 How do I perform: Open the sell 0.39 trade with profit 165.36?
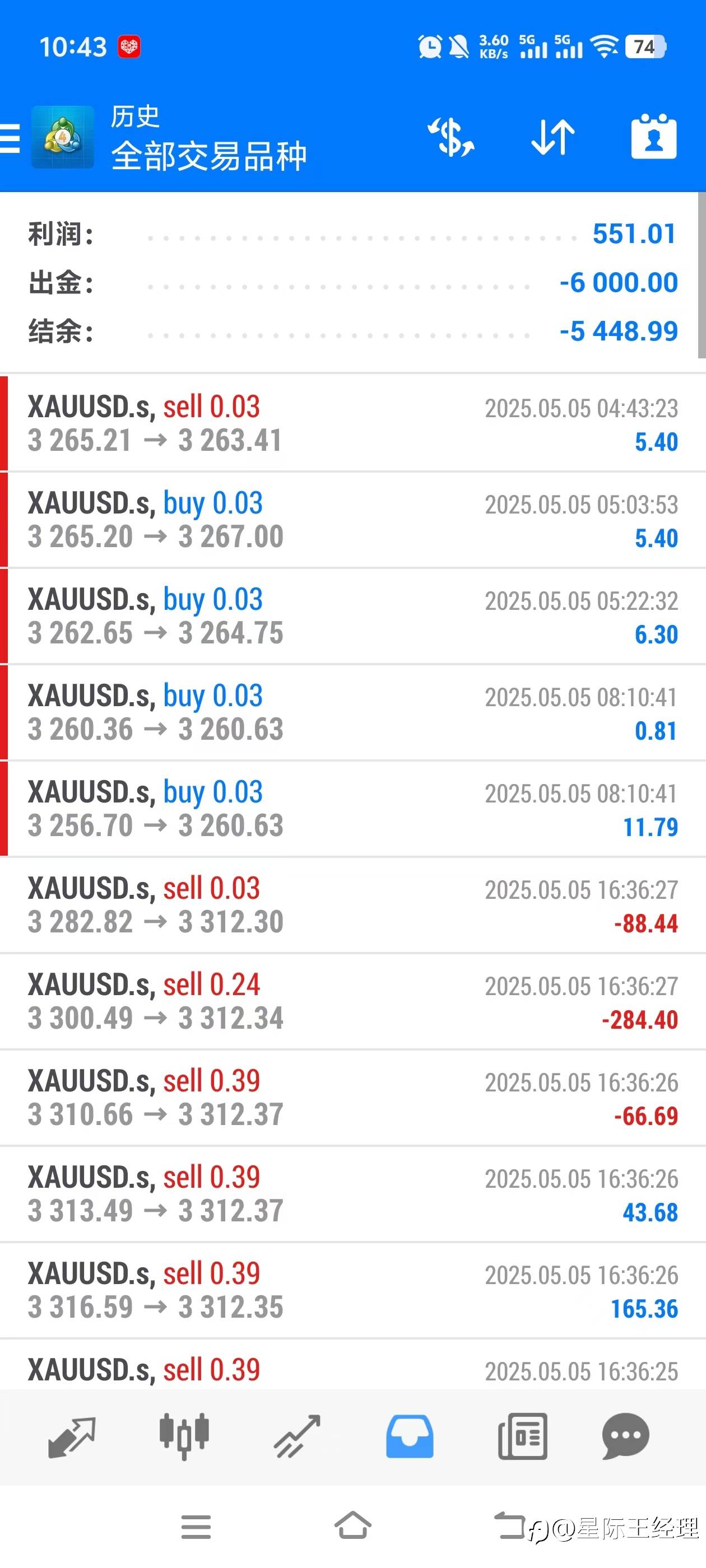tap(352, 1290)
